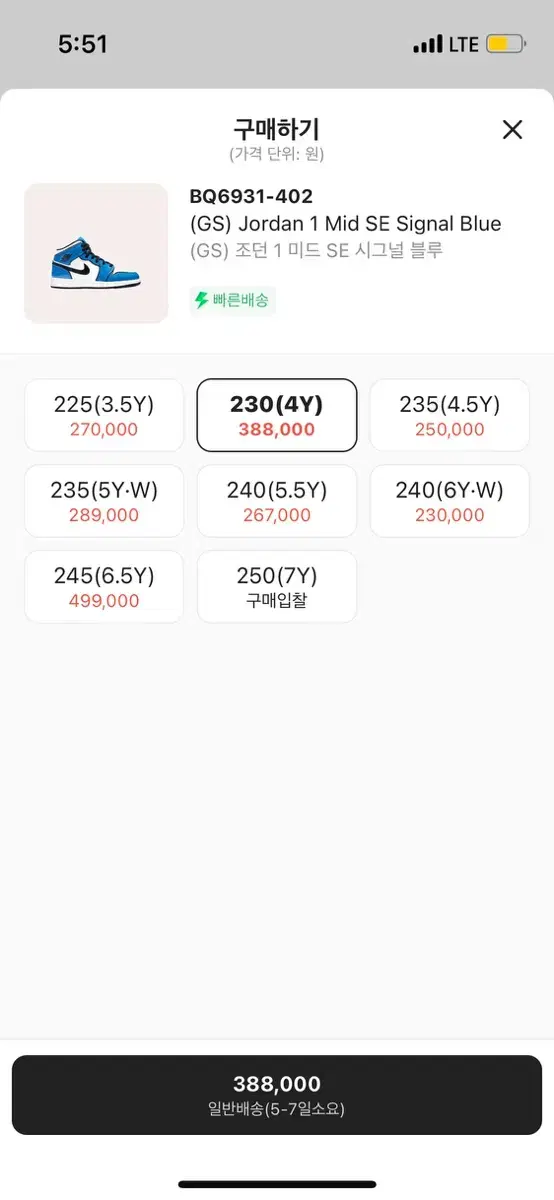Choose size 240(6Y·W)
This screenshot has width=554, height=1200.
pos(450,501)
